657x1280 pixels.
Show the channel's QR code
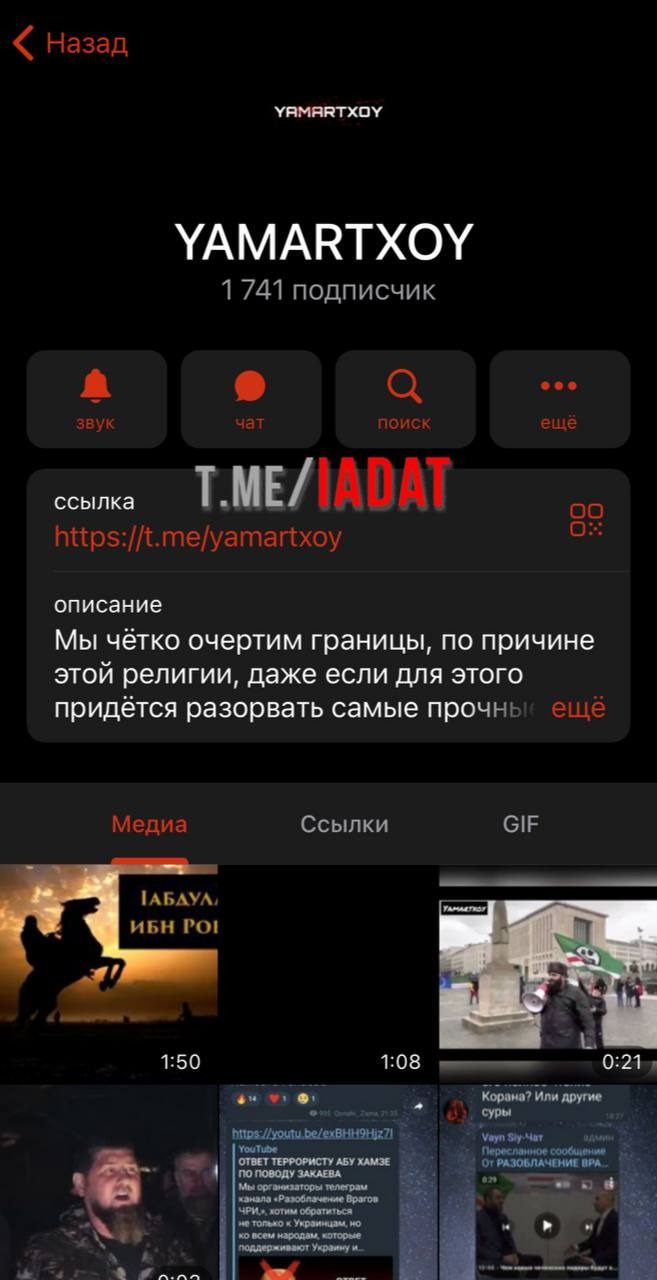586,520
